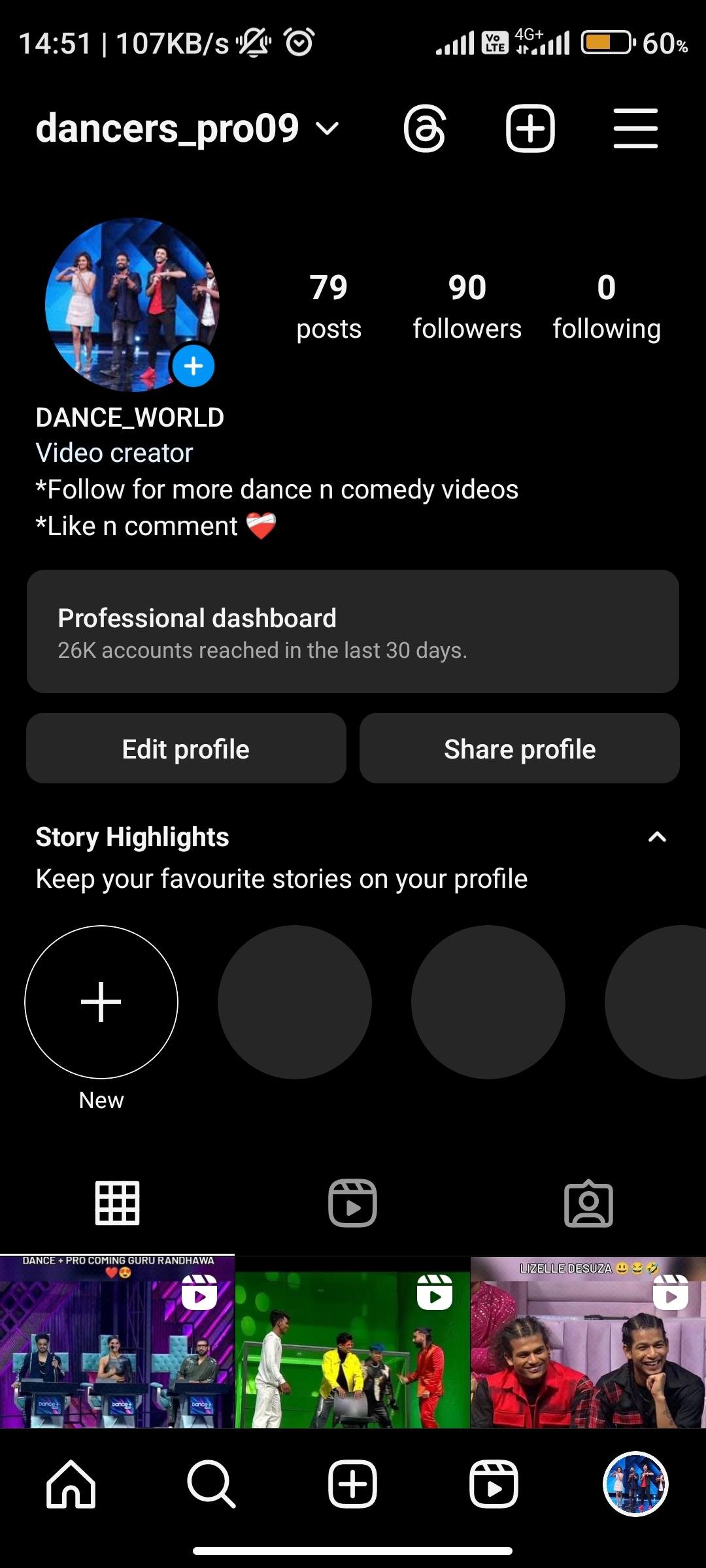The width and height of the screenshot is (706, 1568).
Task: Open the Threads icon
Action: coord(426,128)
